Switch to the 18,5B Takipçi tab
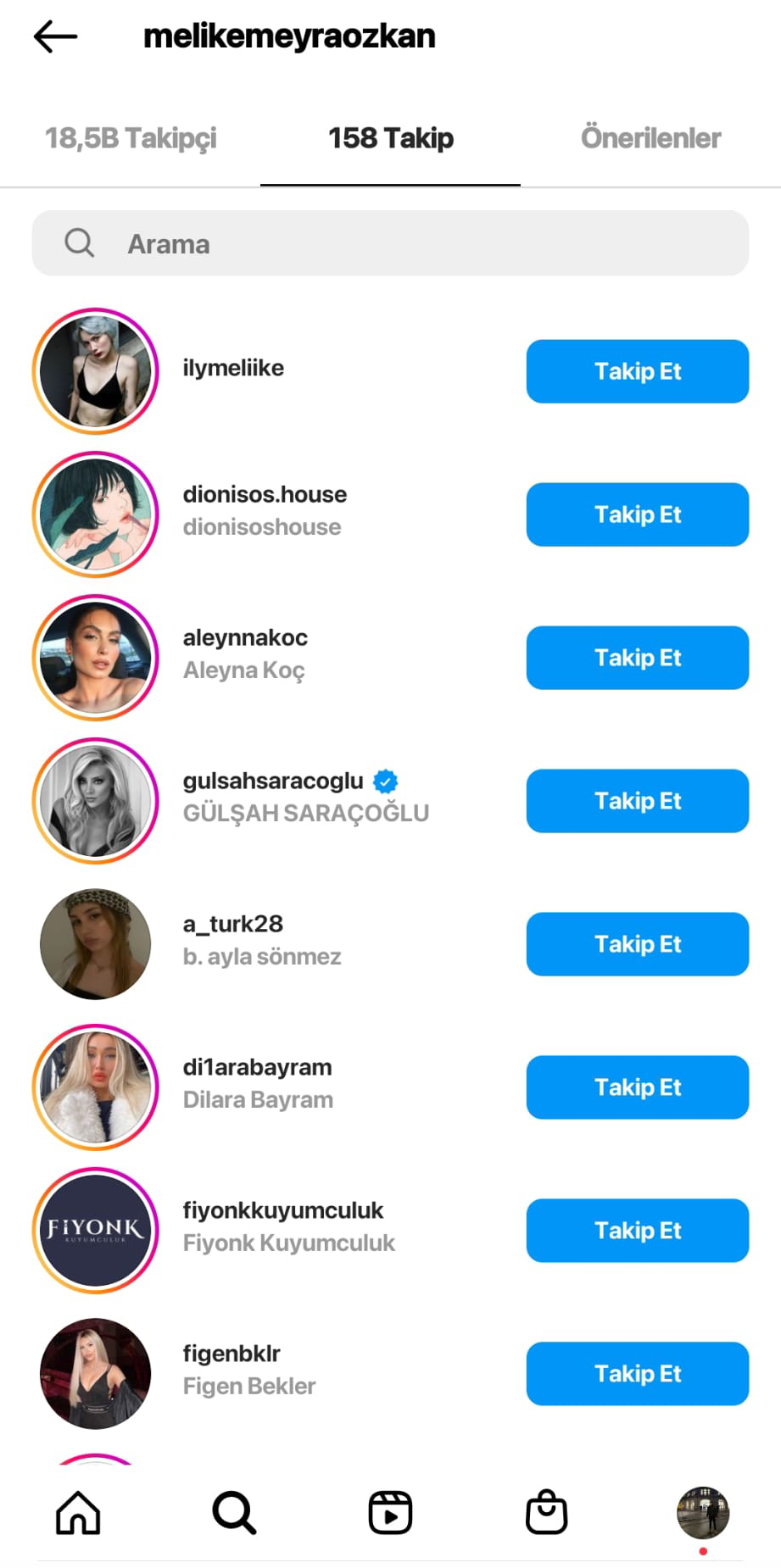Screen dimensions: 781x1568 point(131,138)
